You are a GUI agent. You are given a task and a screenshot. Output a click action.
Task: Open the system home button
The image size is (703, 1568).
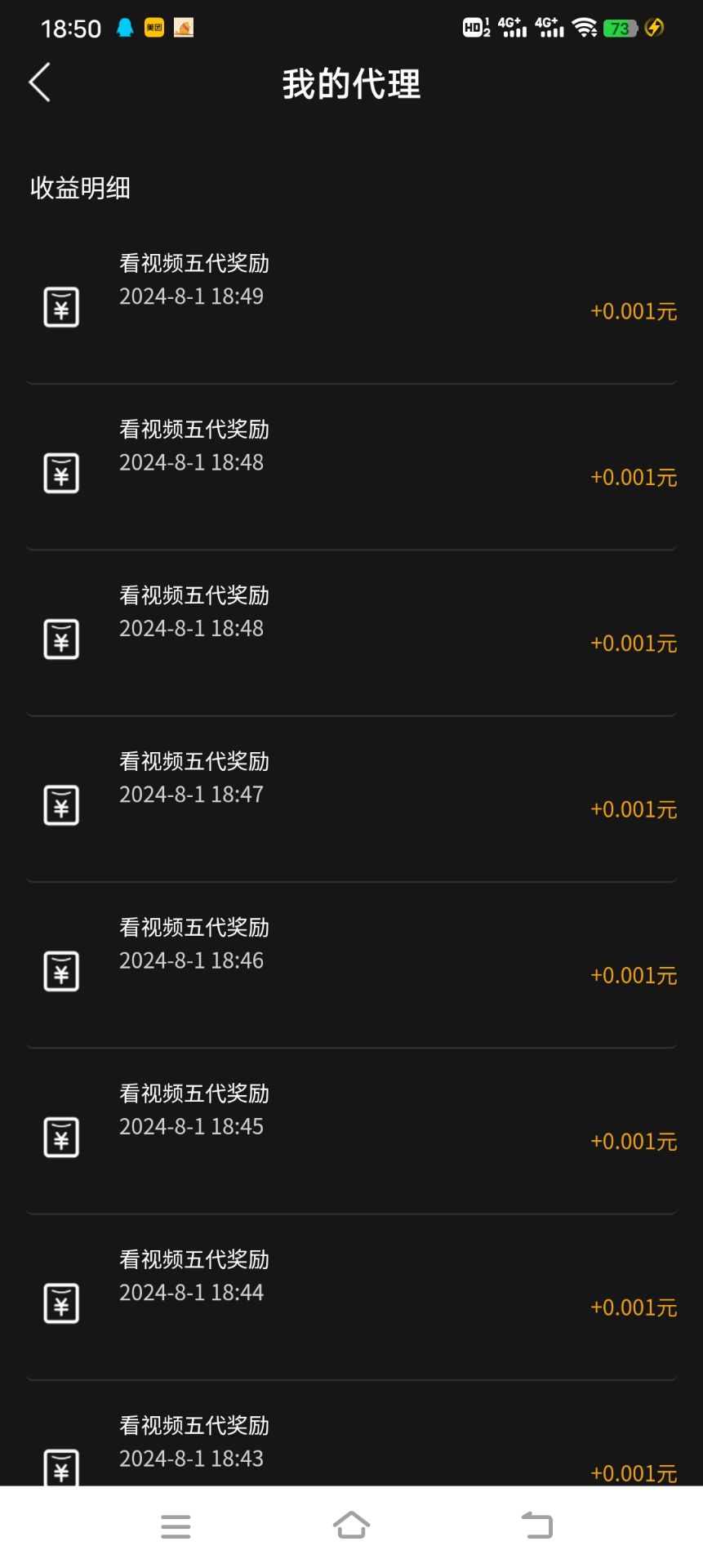[x=351, y=1525]
